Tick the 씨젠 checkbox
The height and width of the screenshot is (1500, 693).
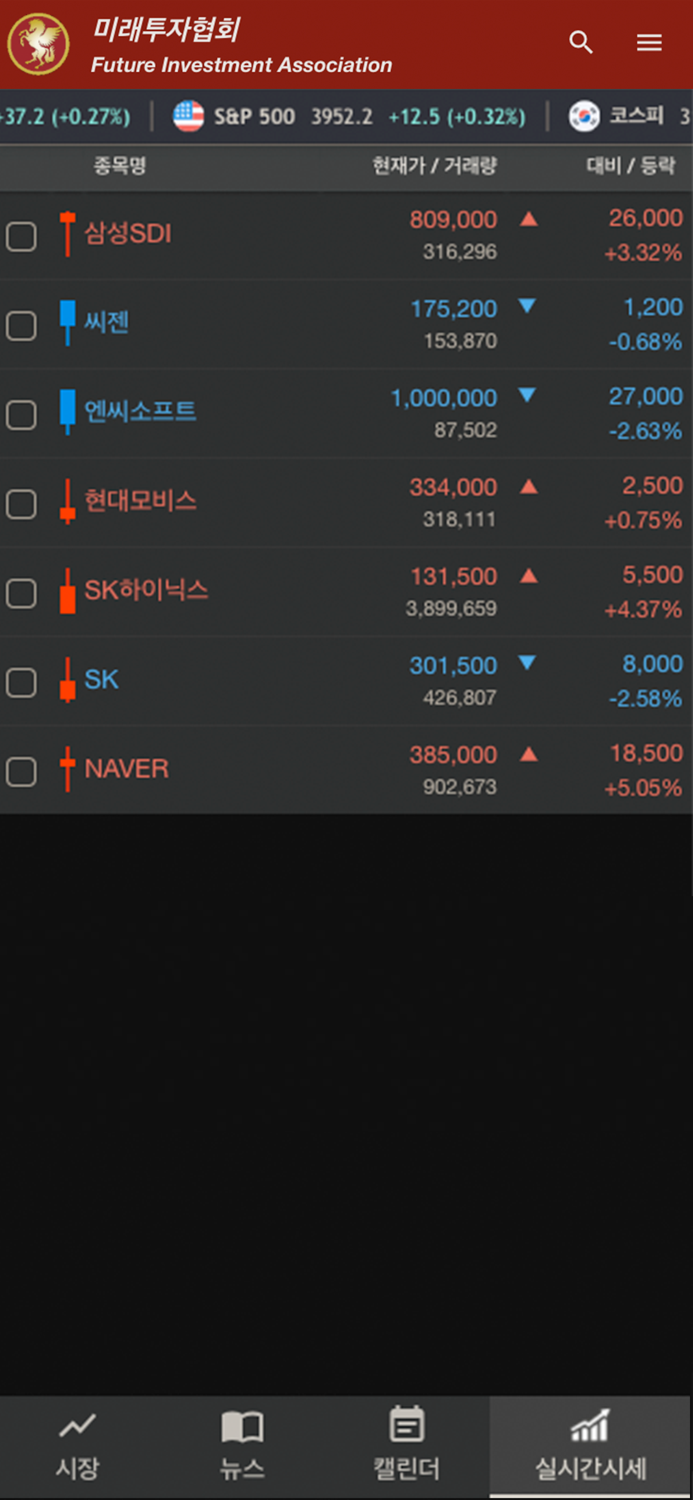[21, 326]
